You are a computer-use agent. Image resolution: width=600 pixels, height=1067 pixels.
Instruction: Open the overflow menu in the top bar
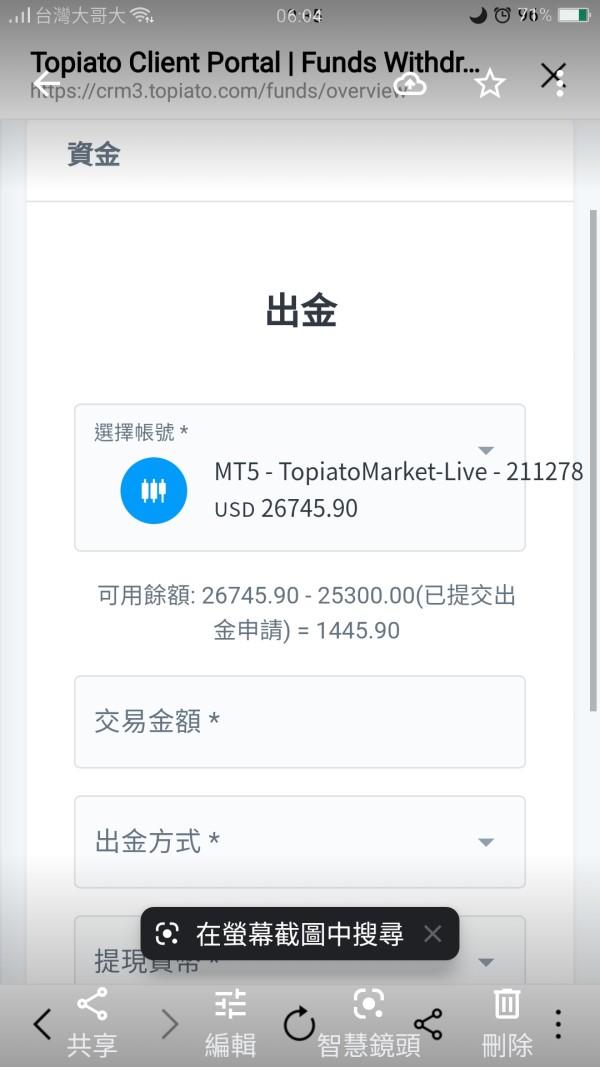coord(560,84)
